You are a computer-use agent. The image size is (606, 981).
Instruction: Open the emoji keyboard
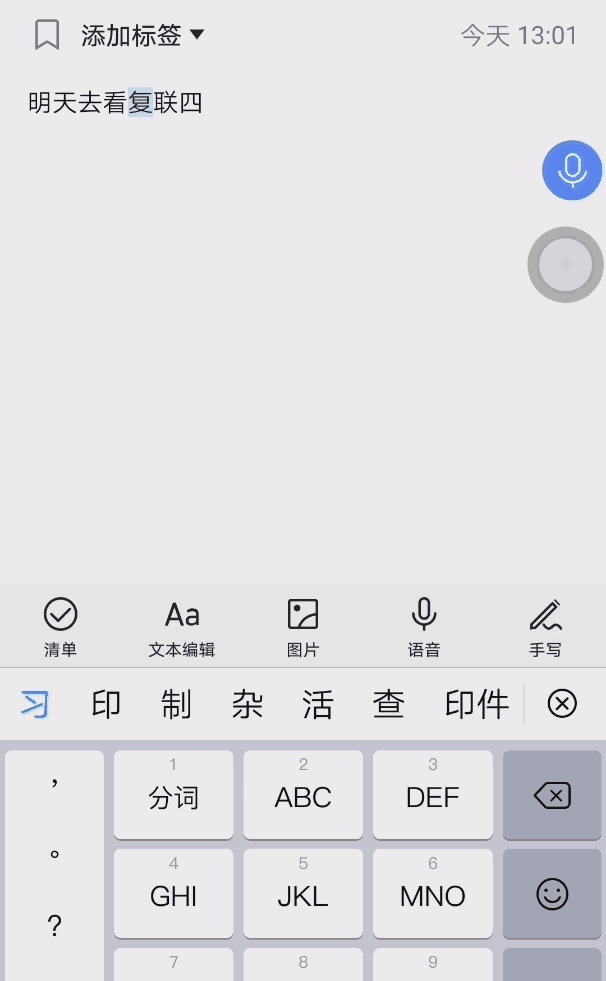(552, 894)
